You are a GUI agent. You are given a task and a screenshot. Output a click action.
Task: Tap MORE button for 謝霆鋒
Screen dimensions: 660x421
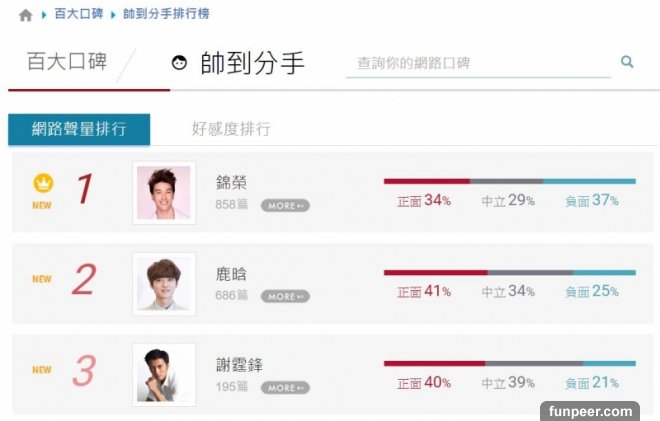(x=285, y=387)
